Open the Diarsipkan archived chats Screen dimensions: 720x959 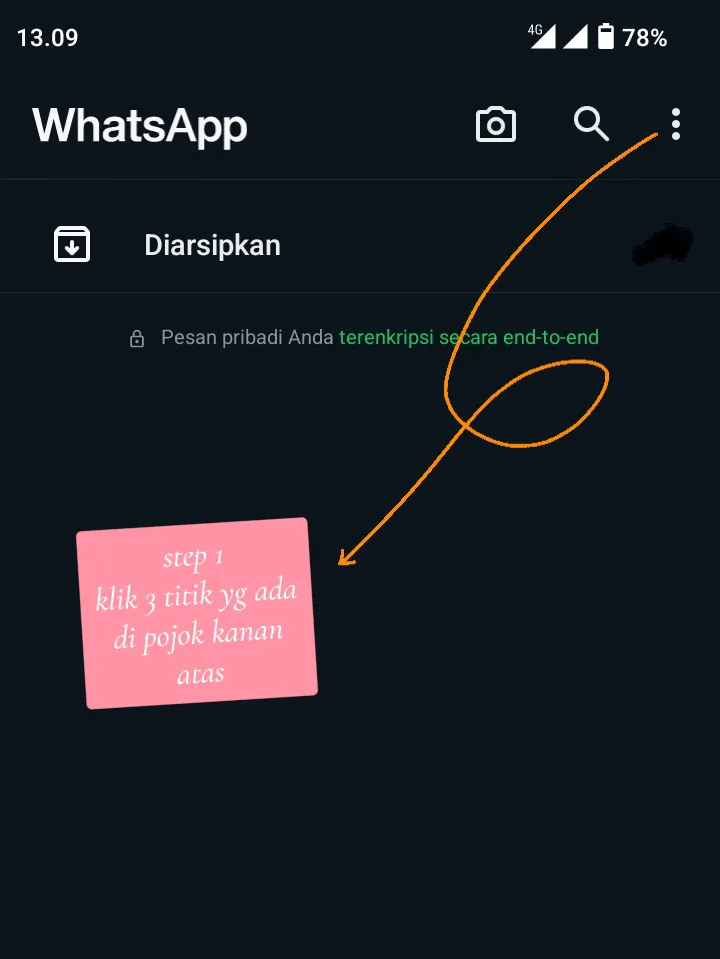[212, 245]
